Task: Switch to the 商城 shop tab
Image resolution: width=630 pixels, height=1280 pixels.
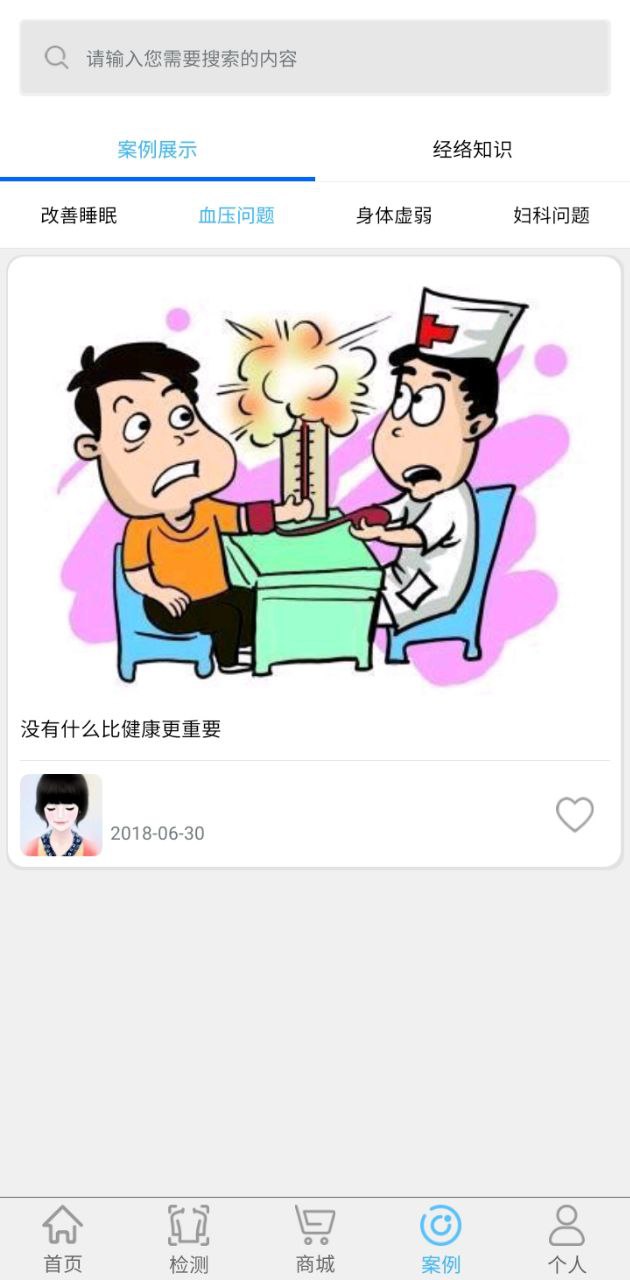Action: 315,1239
